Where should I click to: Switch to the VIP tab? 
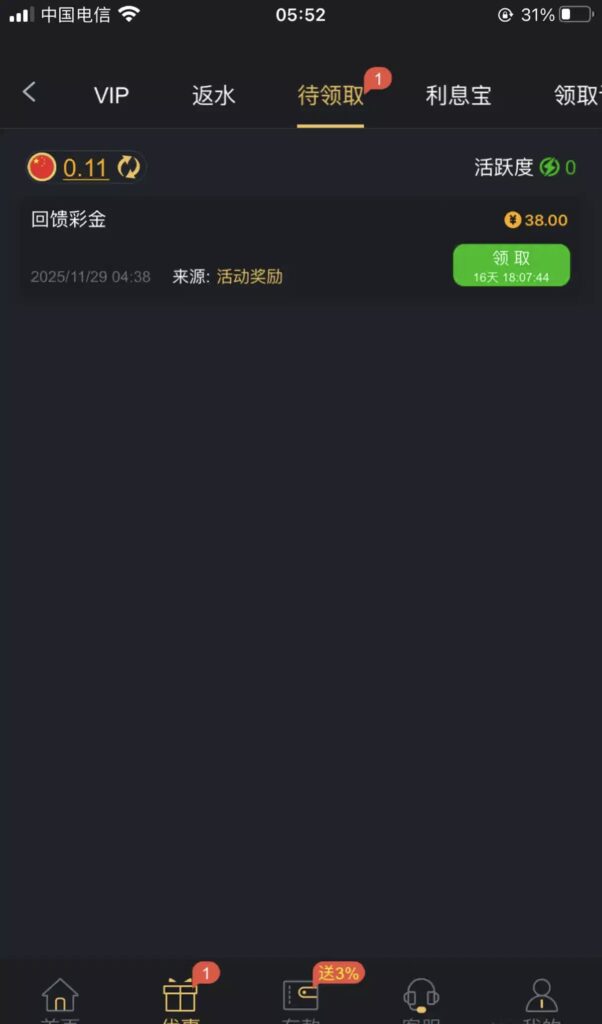click(111, 96)
